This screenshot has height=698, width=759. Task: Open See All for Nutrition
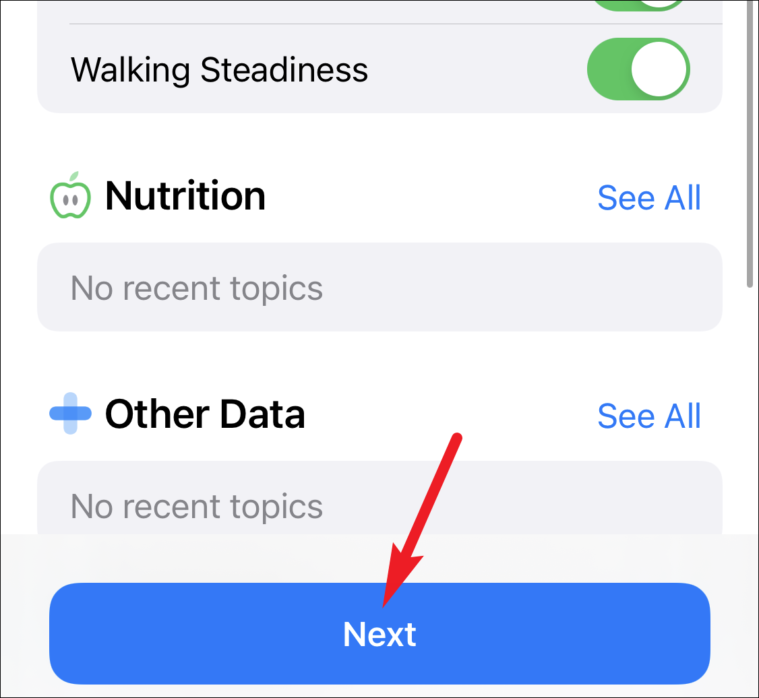[648, 197]
